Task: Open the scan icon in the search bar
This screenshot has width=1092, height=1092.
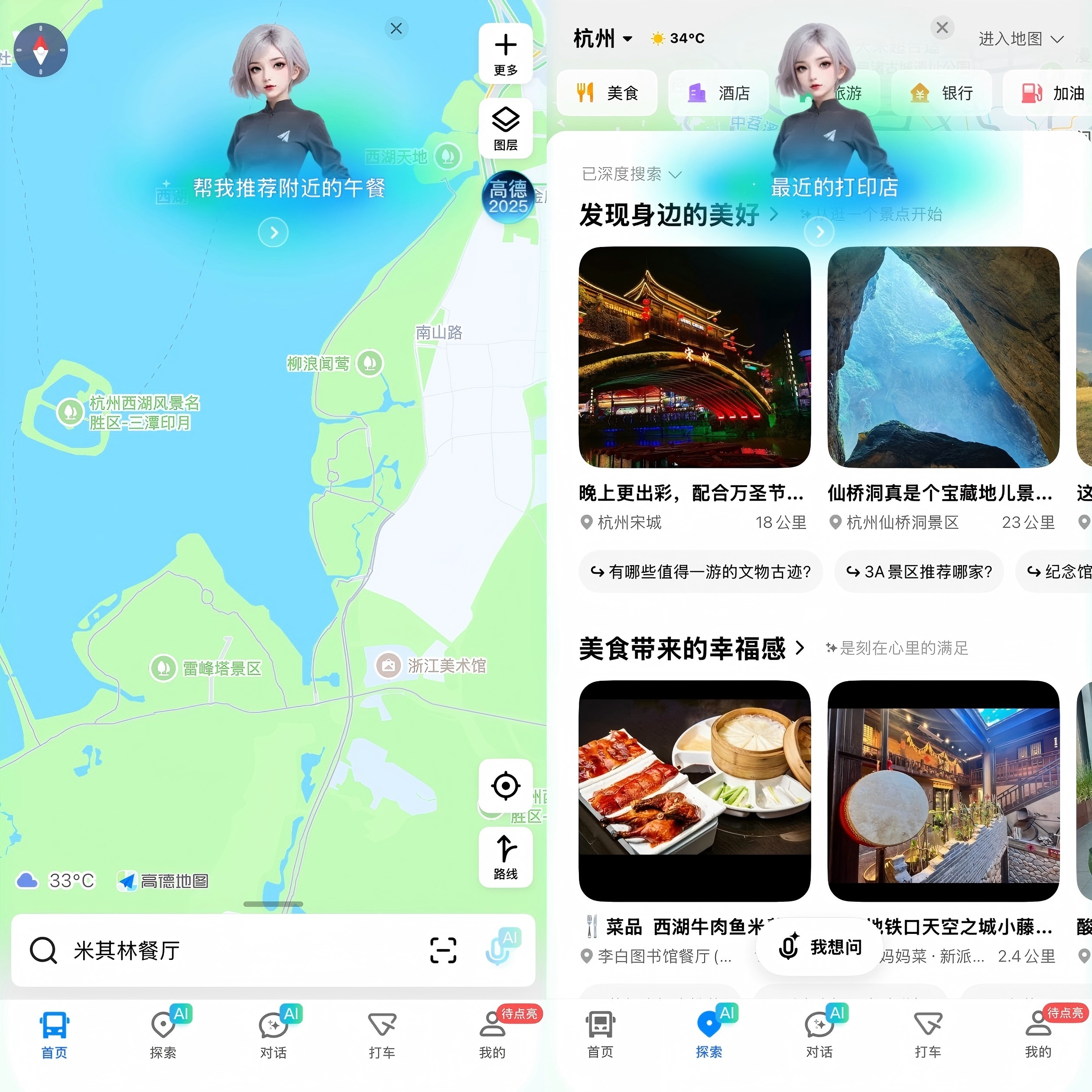Action: pyautogui.click(x=442, y=950)
